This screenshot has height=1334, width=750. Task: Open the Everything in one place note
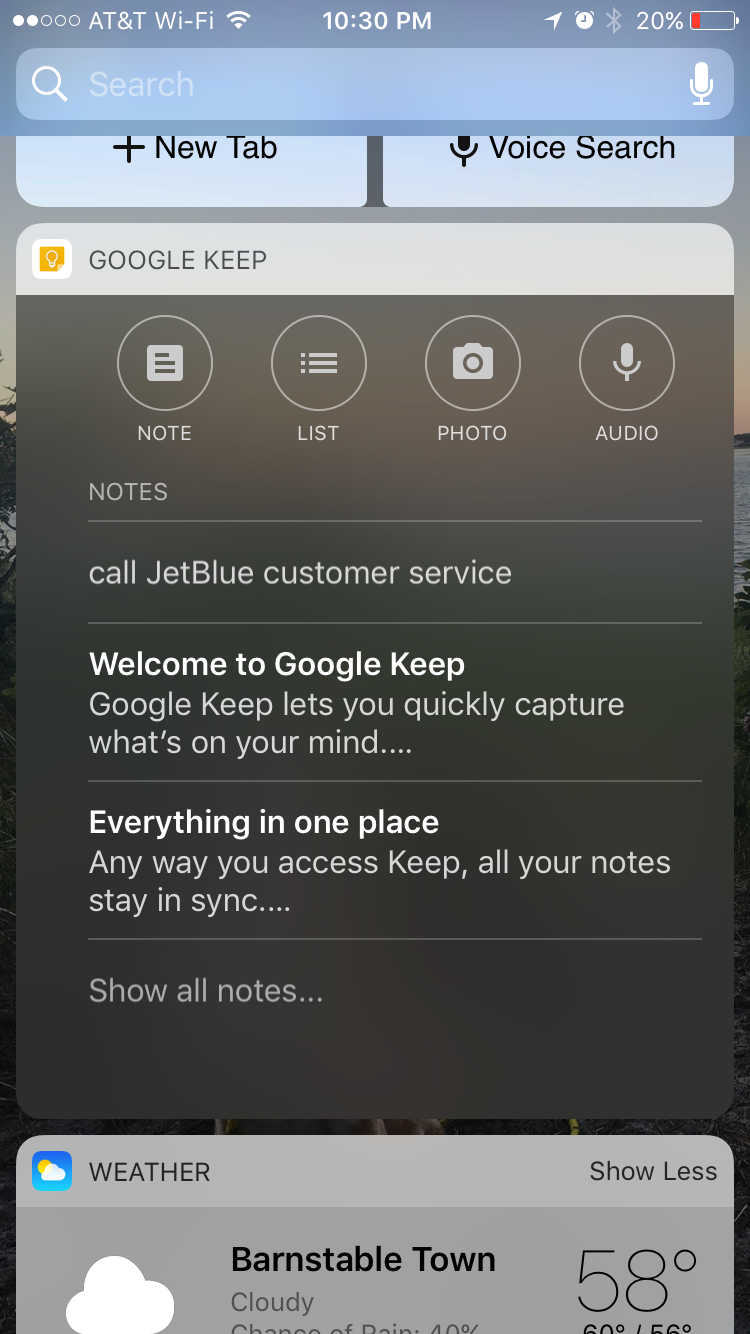tap(379, 861)
